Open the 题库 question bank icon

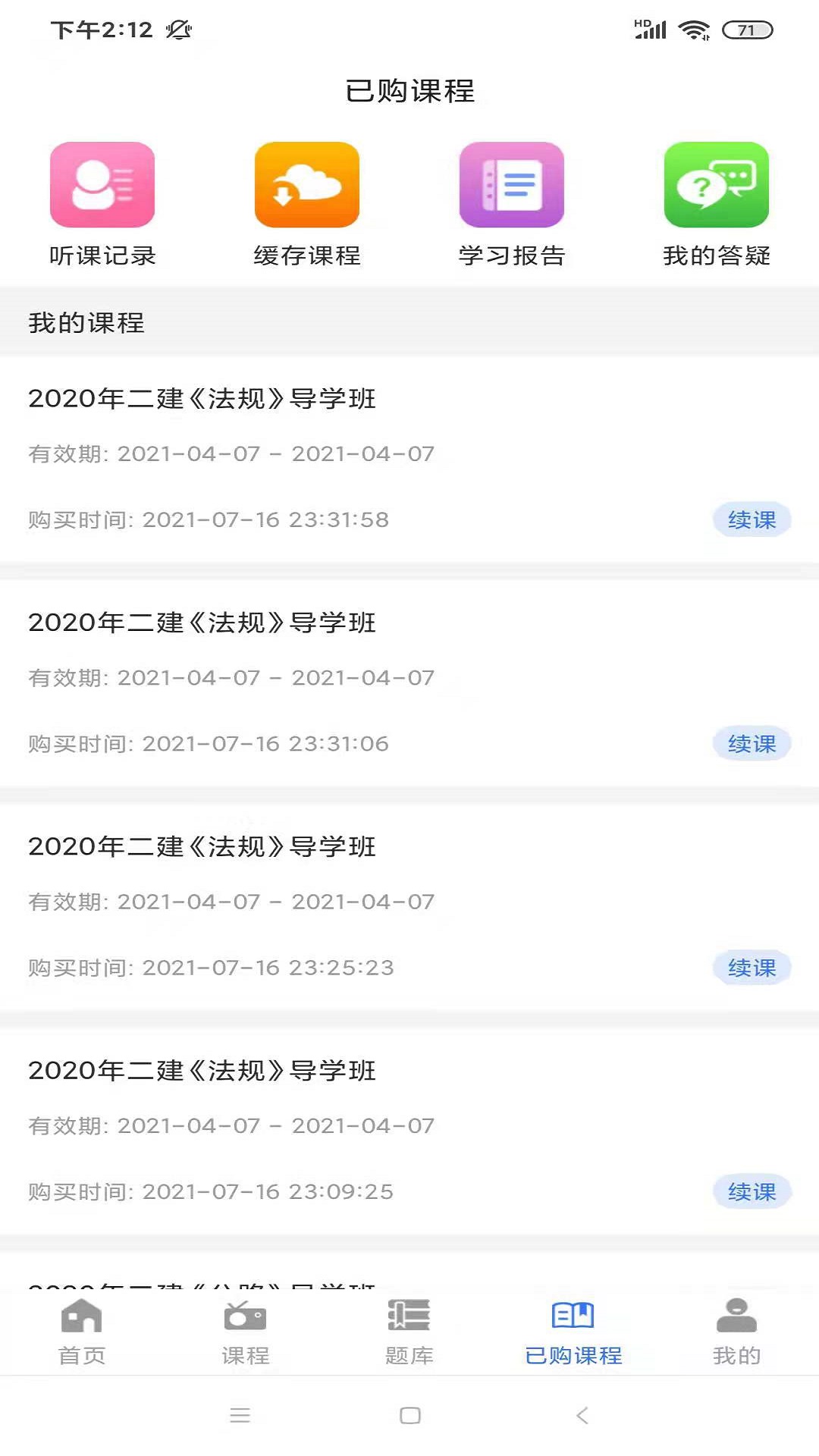(x=409, y=1319)
